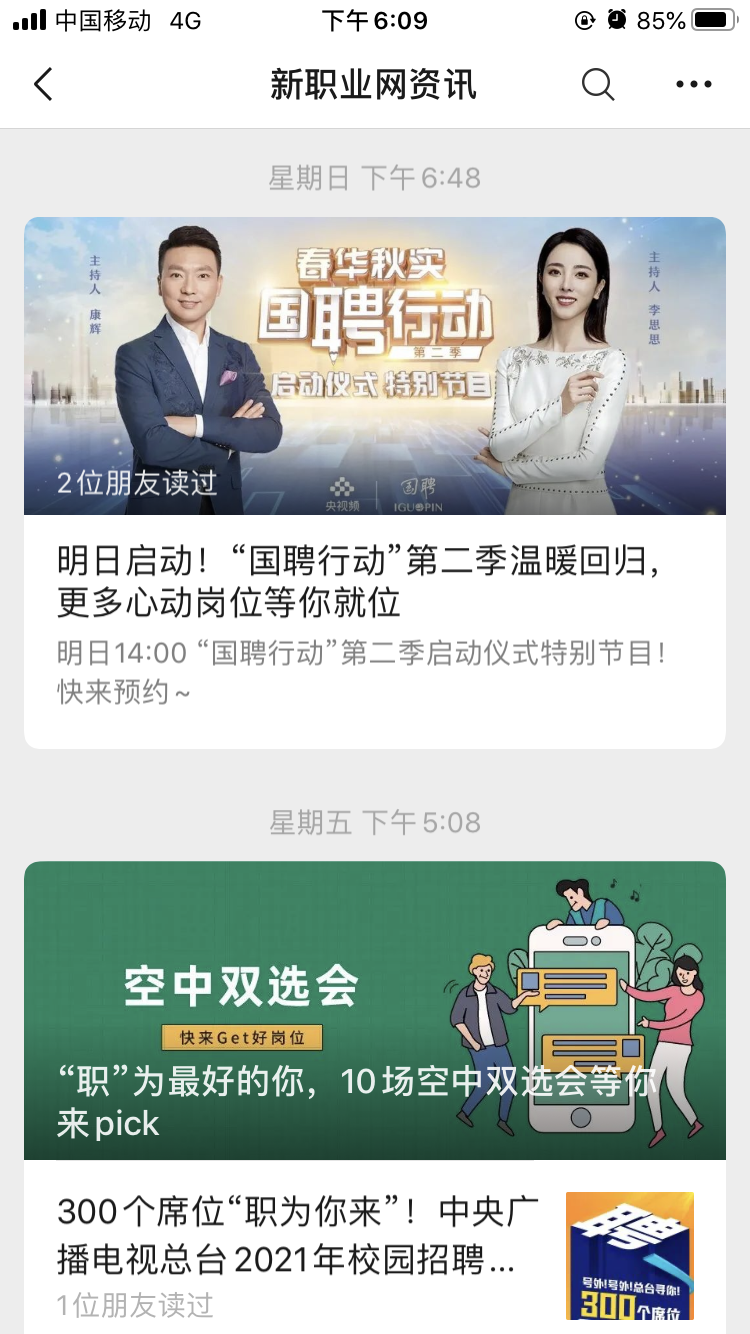Open the 300个席位 校园招聘 article
The image size is (750, 1334).
click(x=300, y=1250)
